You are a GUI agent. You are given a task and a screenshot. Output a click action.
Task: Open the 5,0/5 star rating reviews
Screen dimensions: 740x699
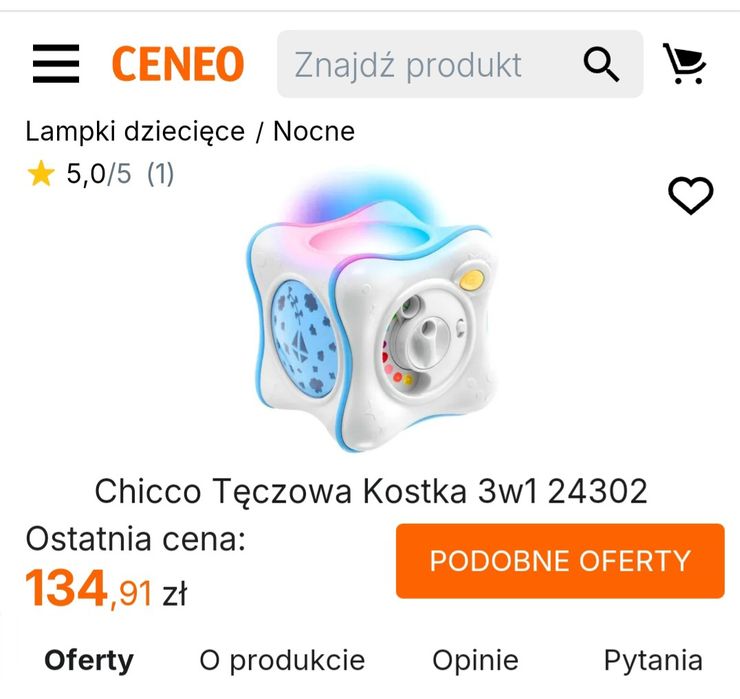tap(100, 174)
